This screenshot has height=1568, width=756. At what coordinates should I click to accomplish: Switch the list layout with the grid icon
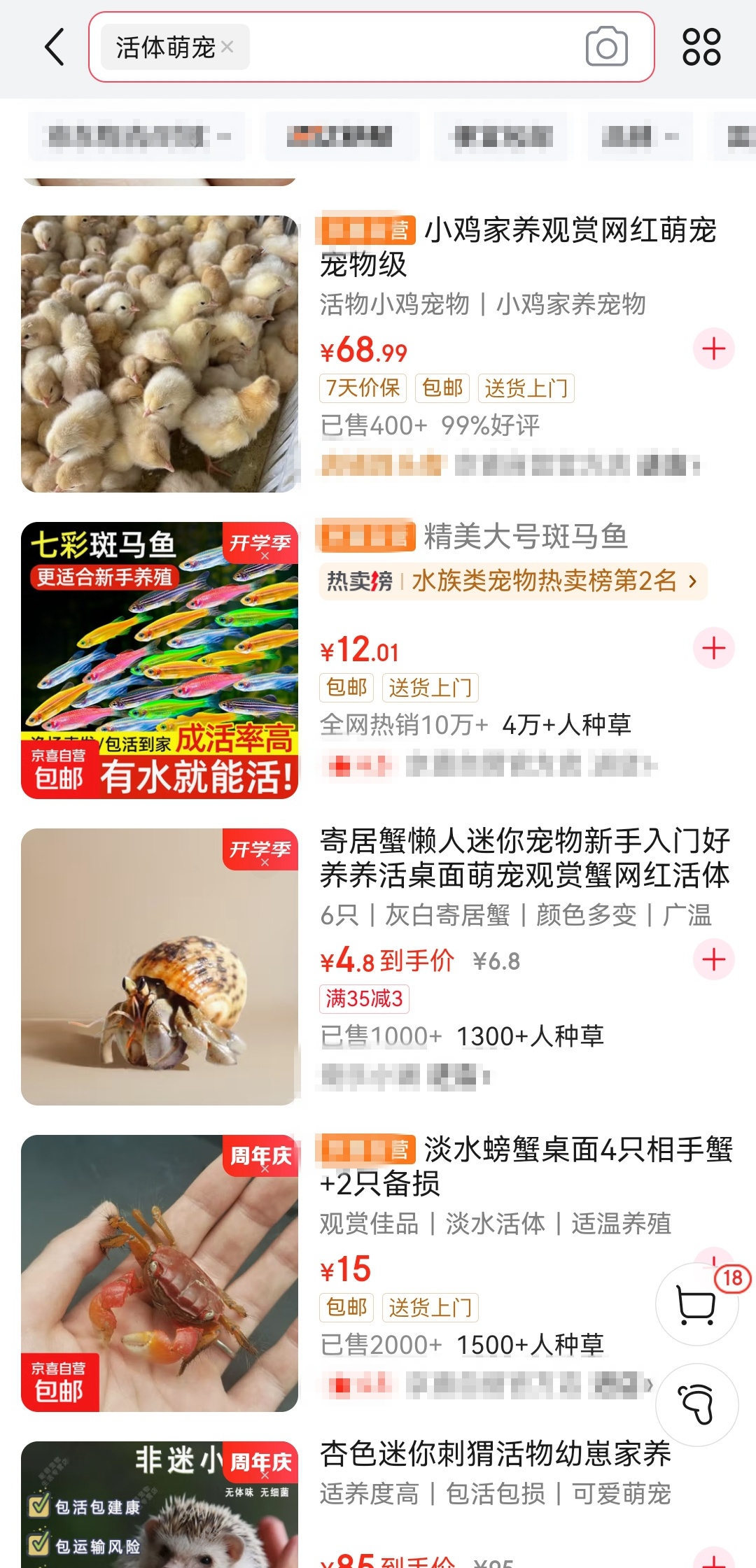(x=701, y=47)
